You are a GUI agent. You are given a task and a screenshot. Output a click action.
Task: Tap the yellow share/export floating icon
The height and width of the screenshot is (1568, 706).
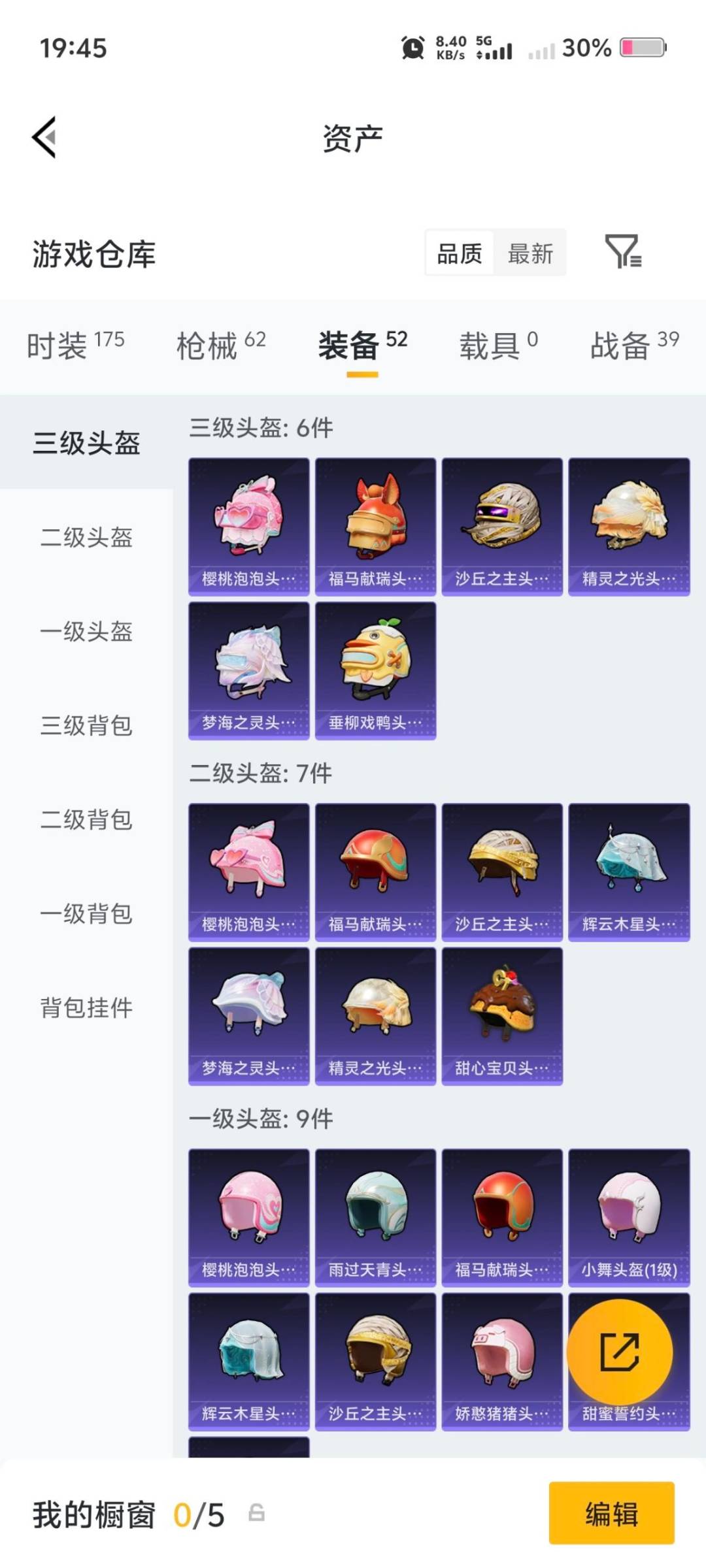tap(620, 1351)
